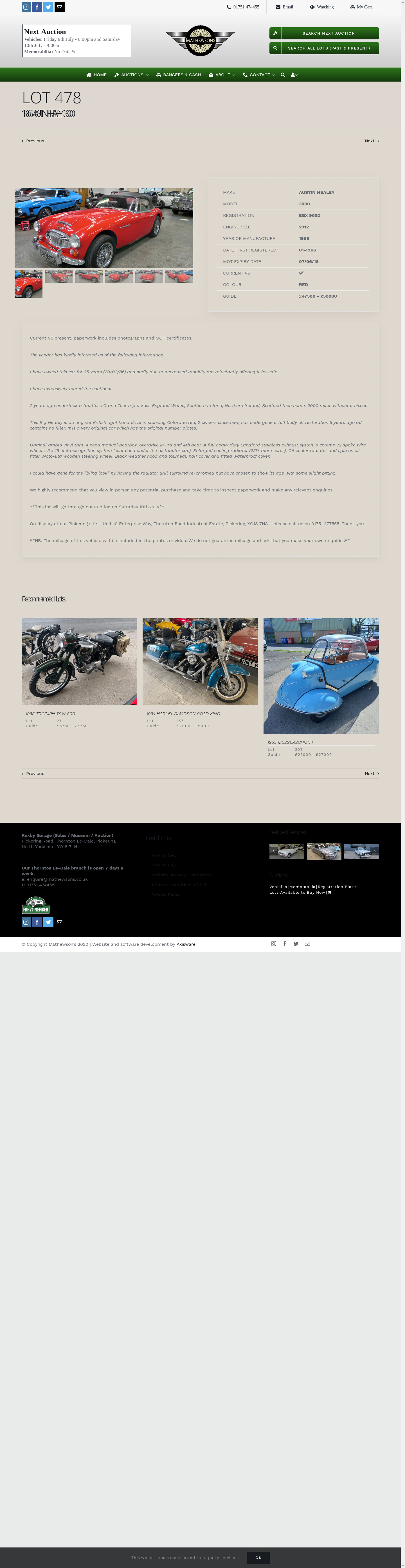Open search magnifier in navigation bar
The height and width of the screenshot is (1568, 405).
click(283, 75)
